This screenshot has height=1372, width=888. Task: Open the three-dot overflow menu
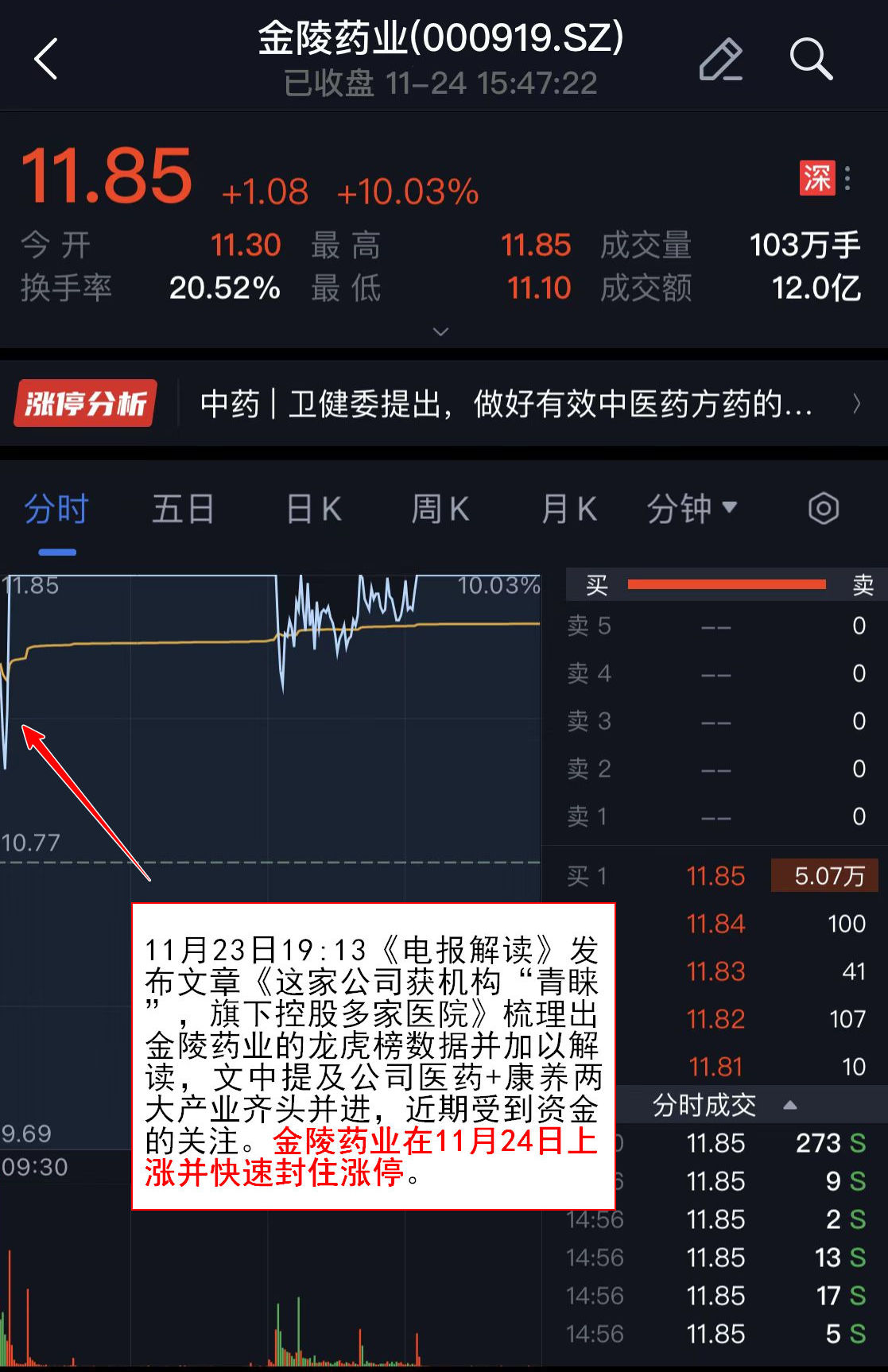tap(848, 178)
